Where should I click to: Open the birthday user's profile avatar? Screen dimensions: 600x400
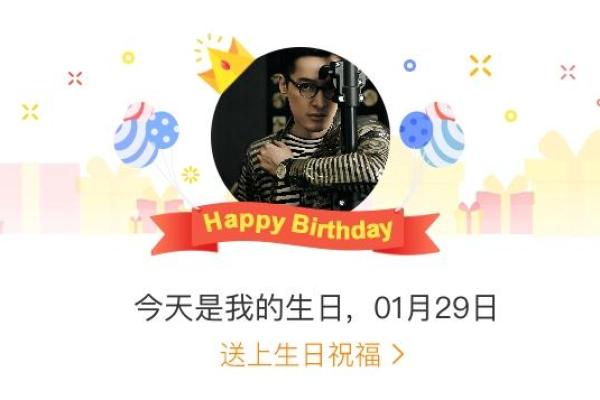point(300,125)
